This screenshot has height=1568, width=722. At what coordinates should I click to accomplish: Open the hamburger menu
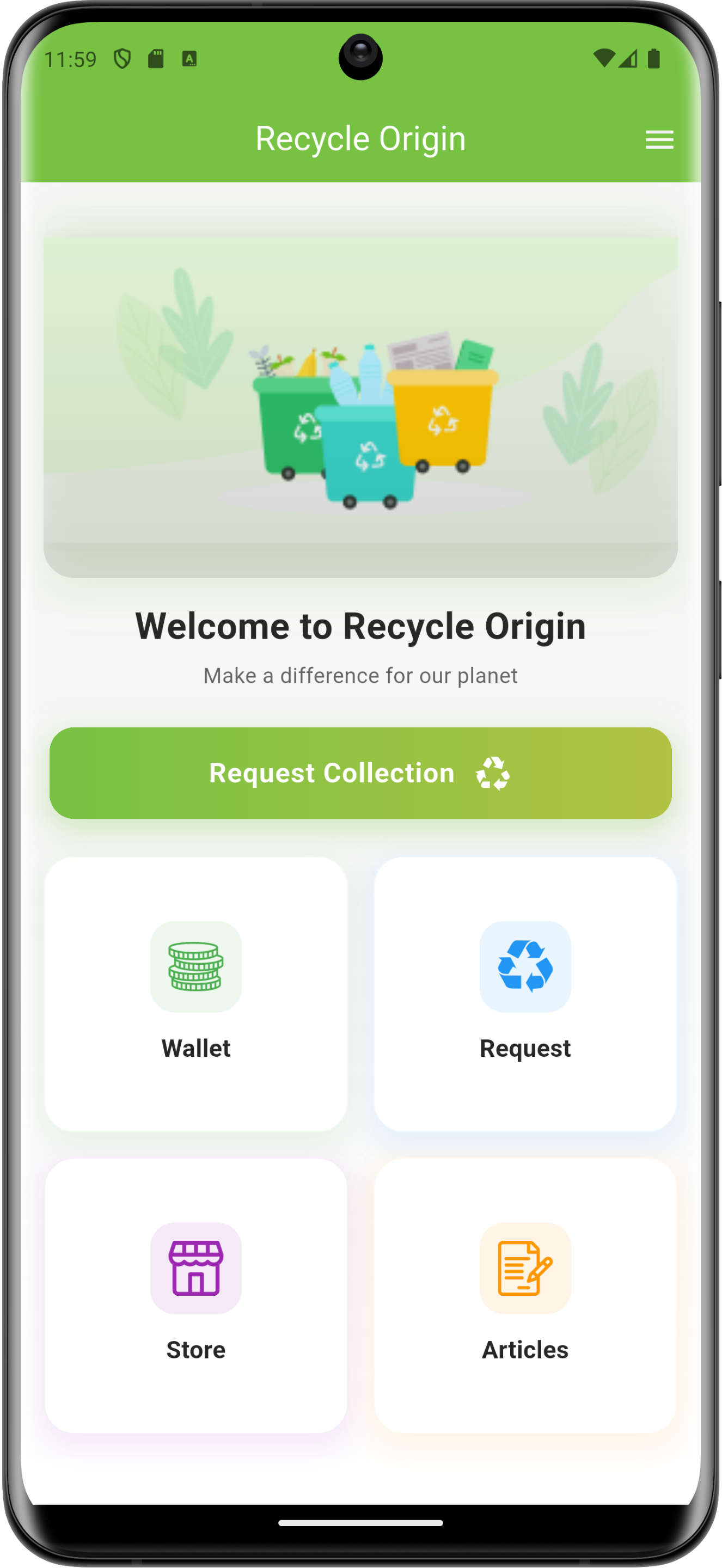(659, 139)
